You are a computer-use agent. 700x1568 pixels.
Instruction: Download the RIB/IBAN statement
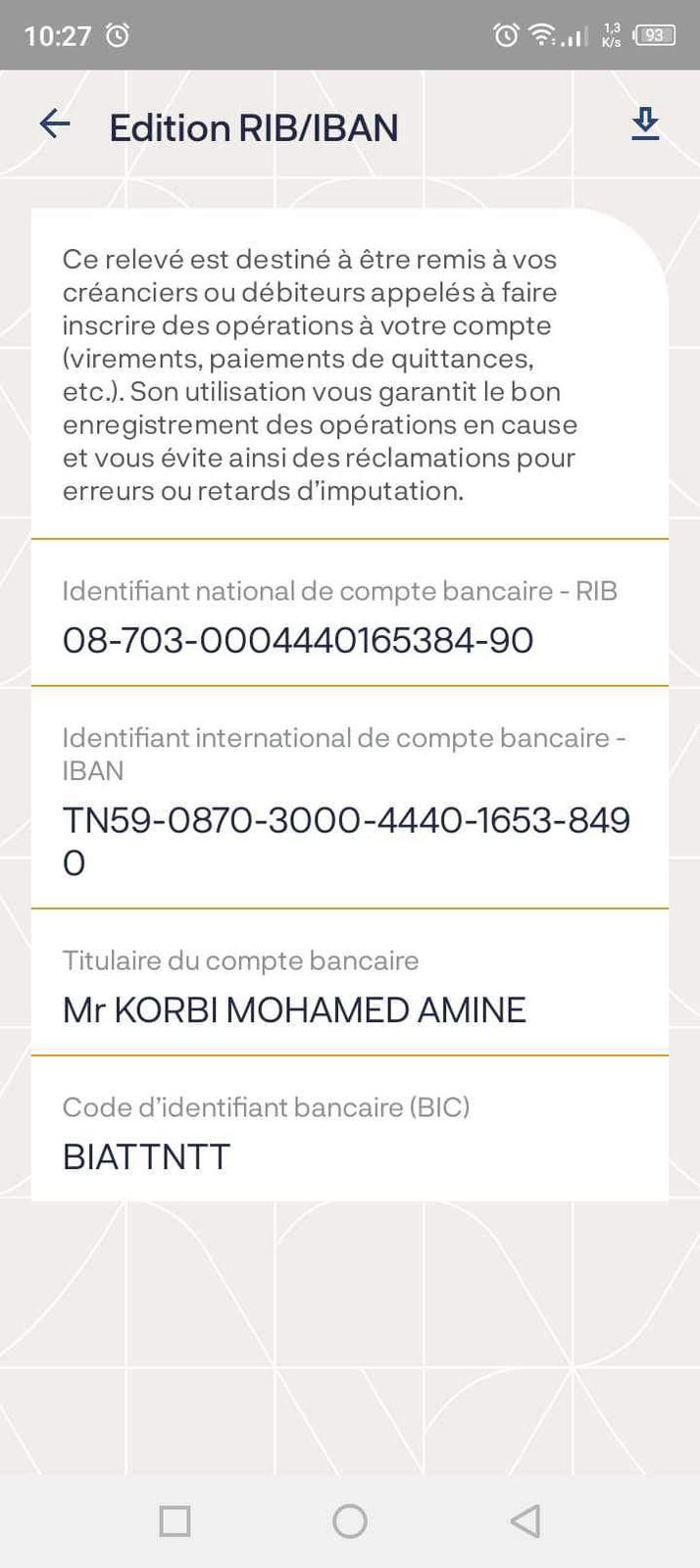tap(644, 124)
